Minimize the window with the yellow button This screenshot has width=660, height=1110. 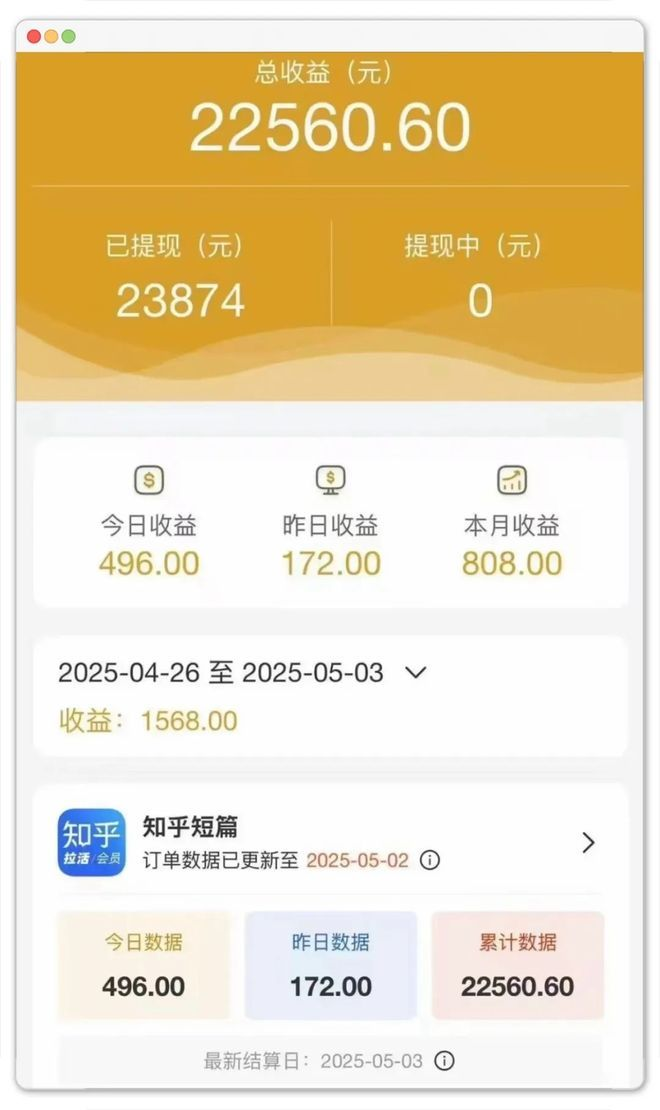51,36
